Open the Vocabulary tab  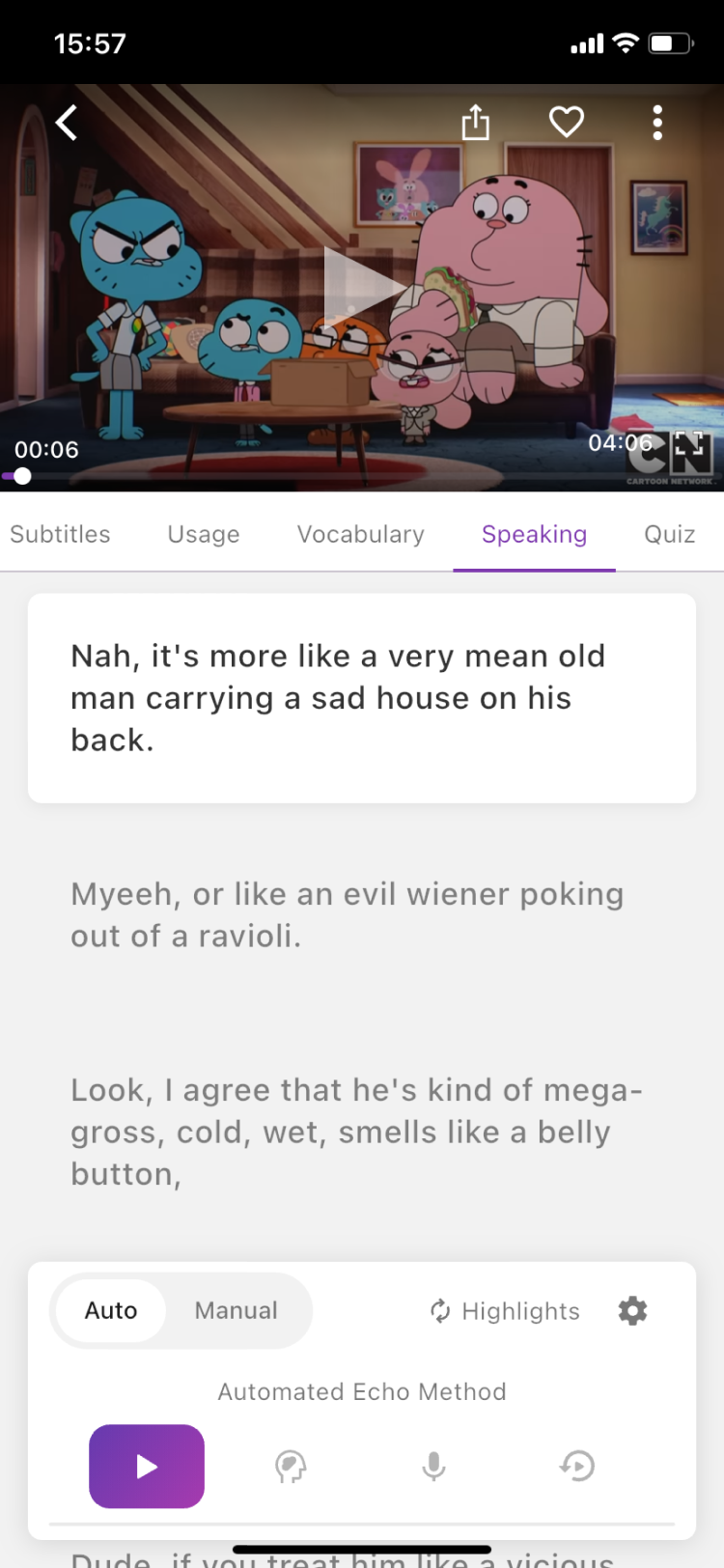(361, 534)
